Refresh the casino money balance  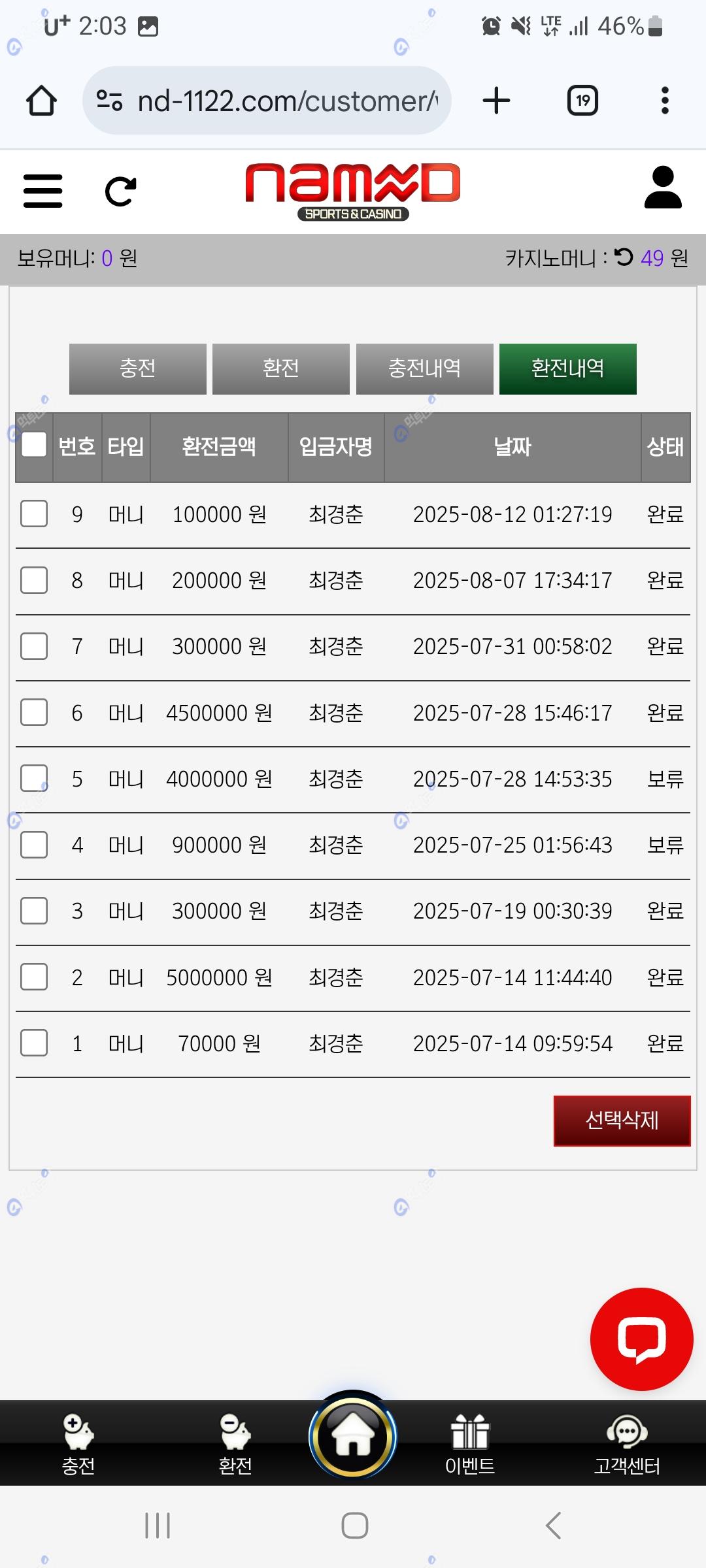coord(624,257)
